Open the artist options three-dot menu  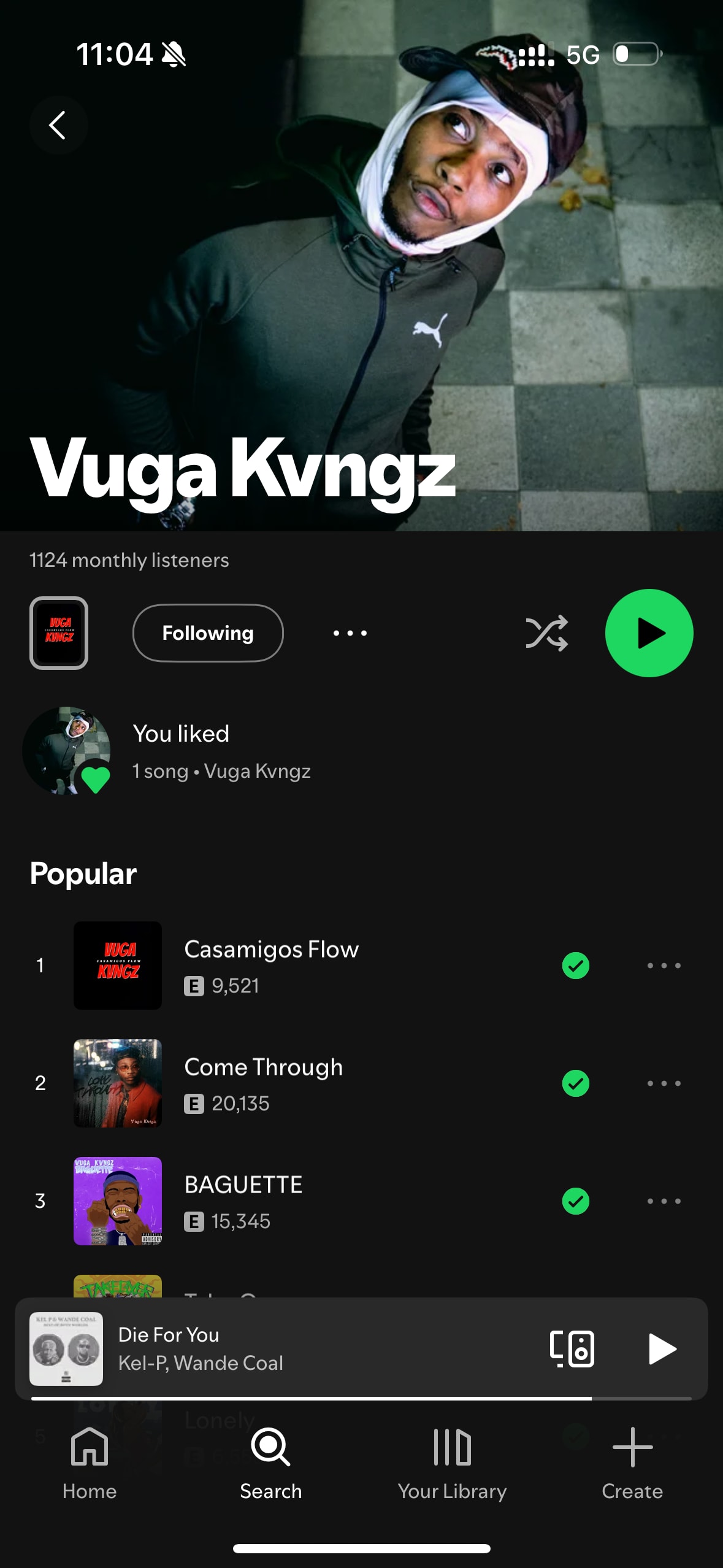click(350, 633)
